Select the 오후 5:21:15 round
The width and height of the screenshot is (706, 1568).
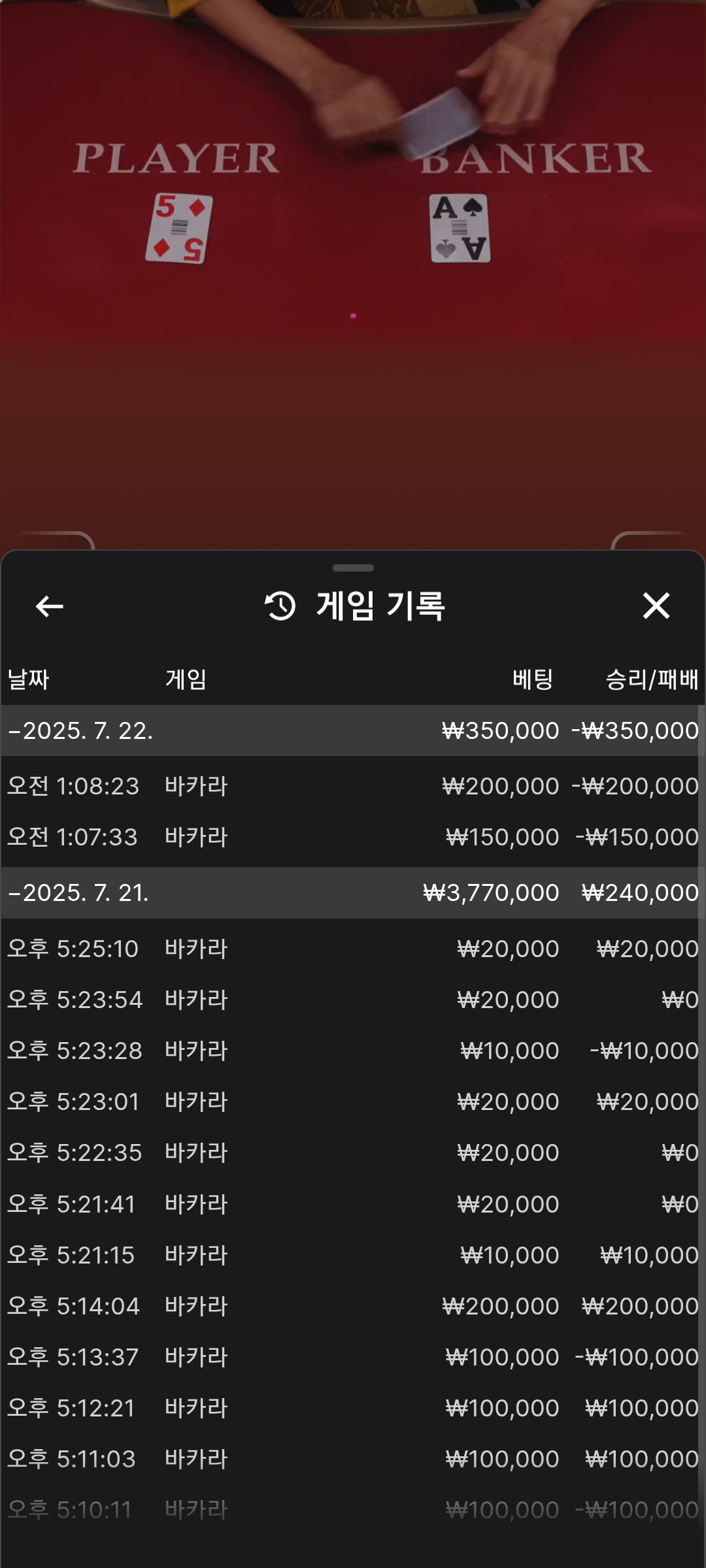click(x=353, y=1255)
